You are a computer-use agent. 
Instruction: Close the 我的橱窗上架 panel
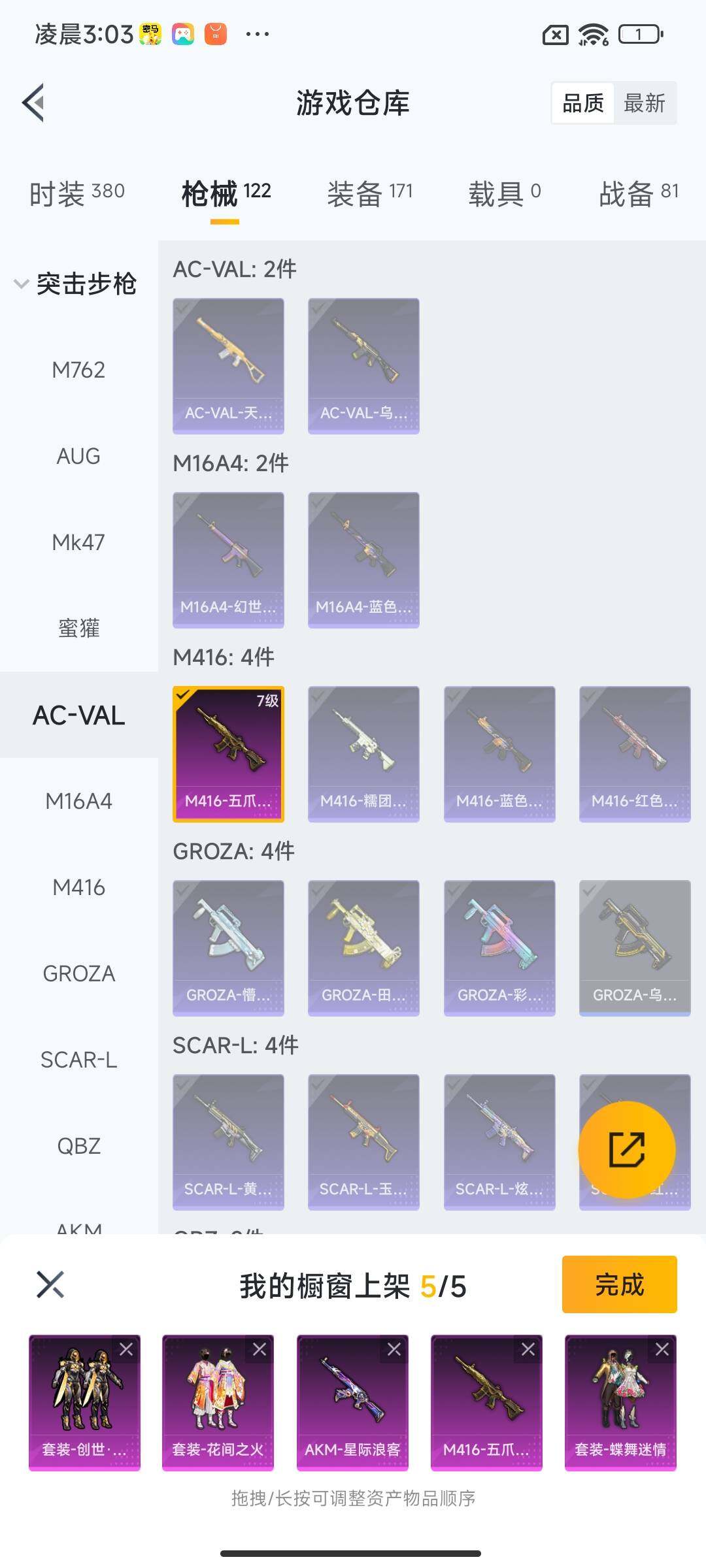coord(50,1284)
